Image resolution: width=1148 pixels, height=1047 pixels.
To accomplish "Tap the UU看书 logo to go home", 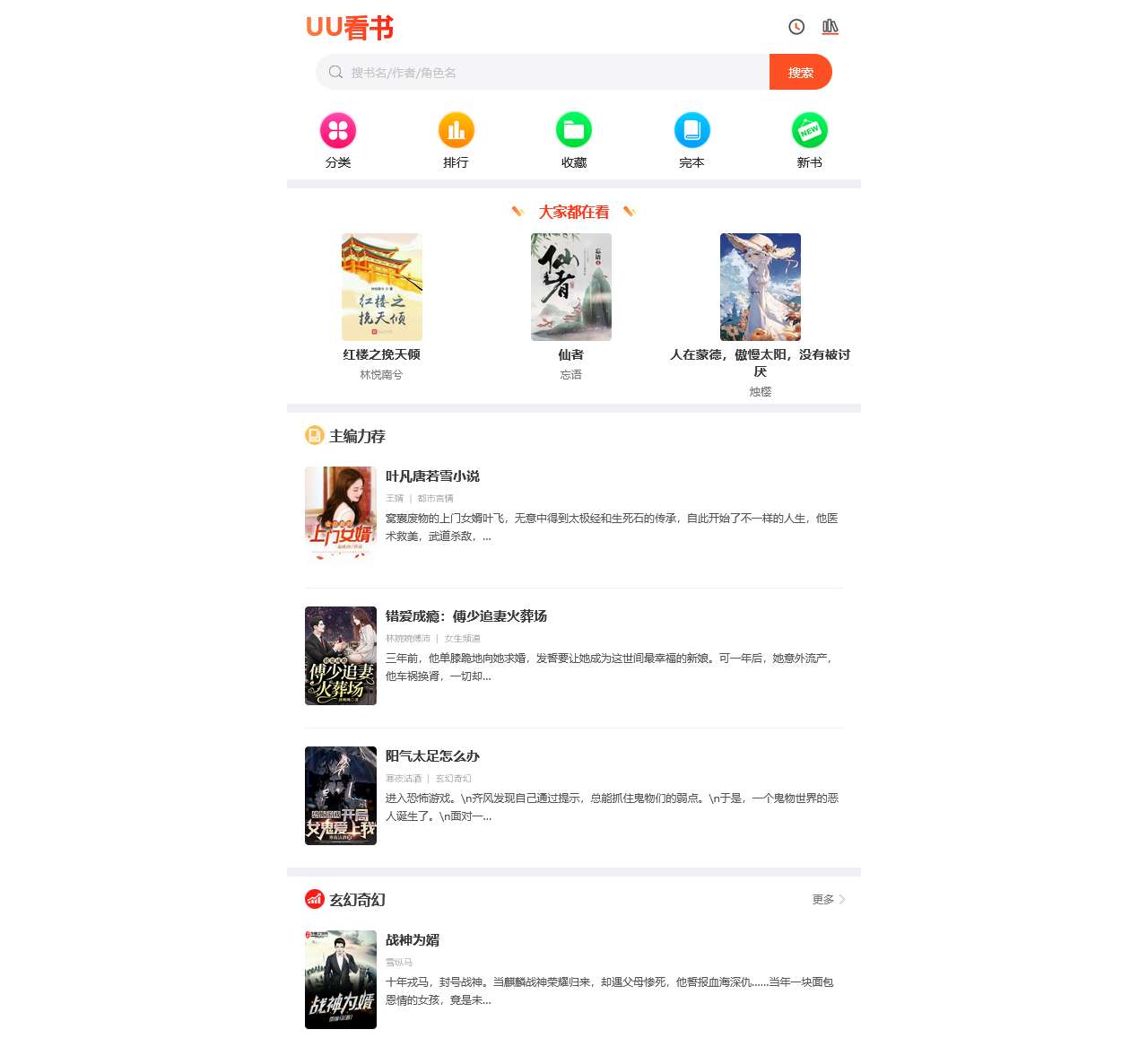I will click(x=350, y=28).
